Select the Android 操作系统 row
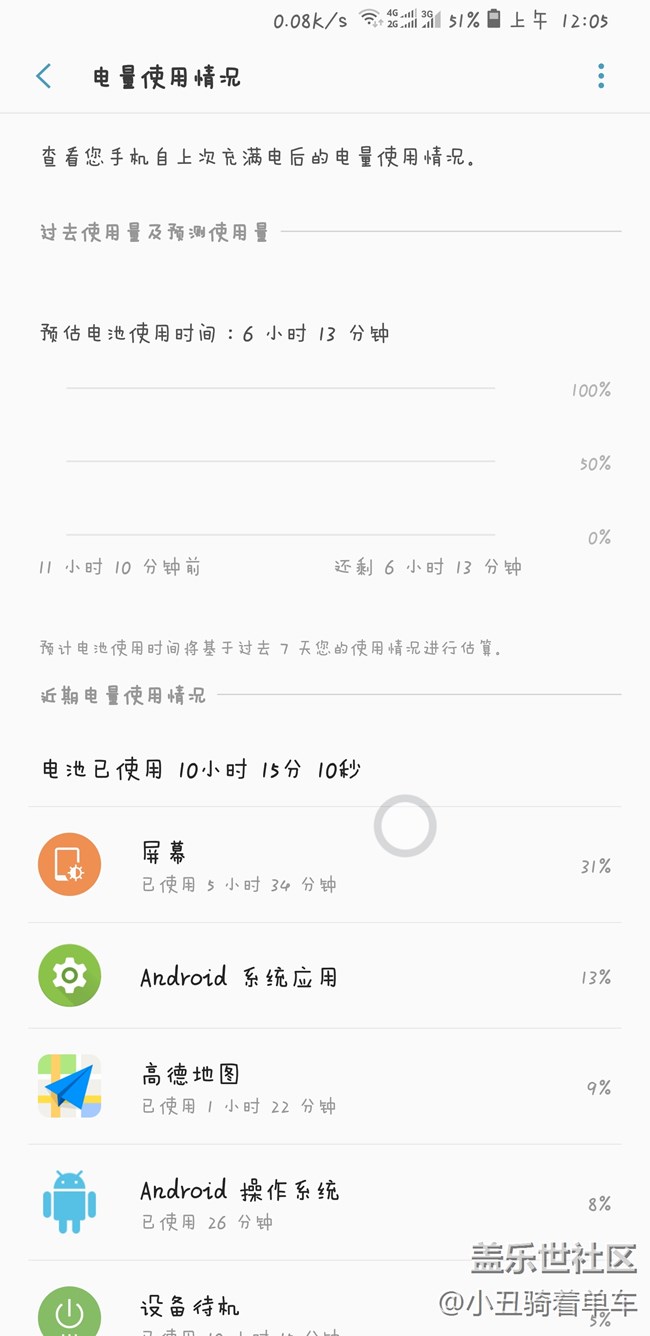This screenshot has height=1336, width=650. (x=325, y=1202)
